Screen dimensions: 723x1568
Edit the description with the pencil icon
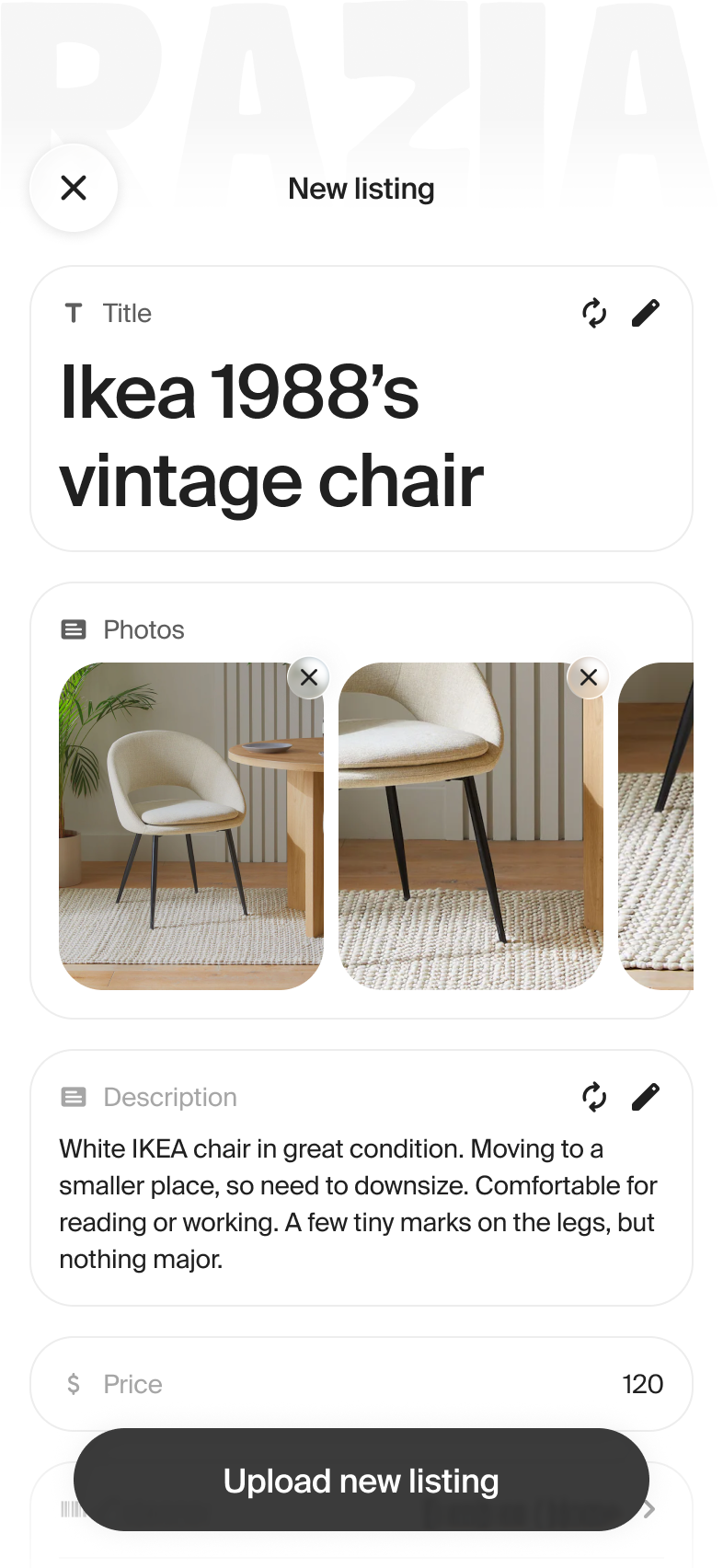tap(646, 1097)
